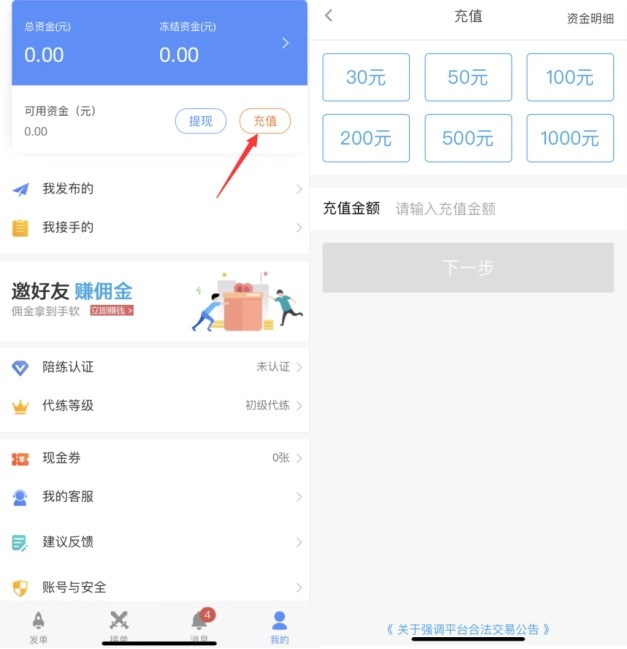Open 资金明细 fund details
Screen dimensions: 627x649
[x=590, y=18]
